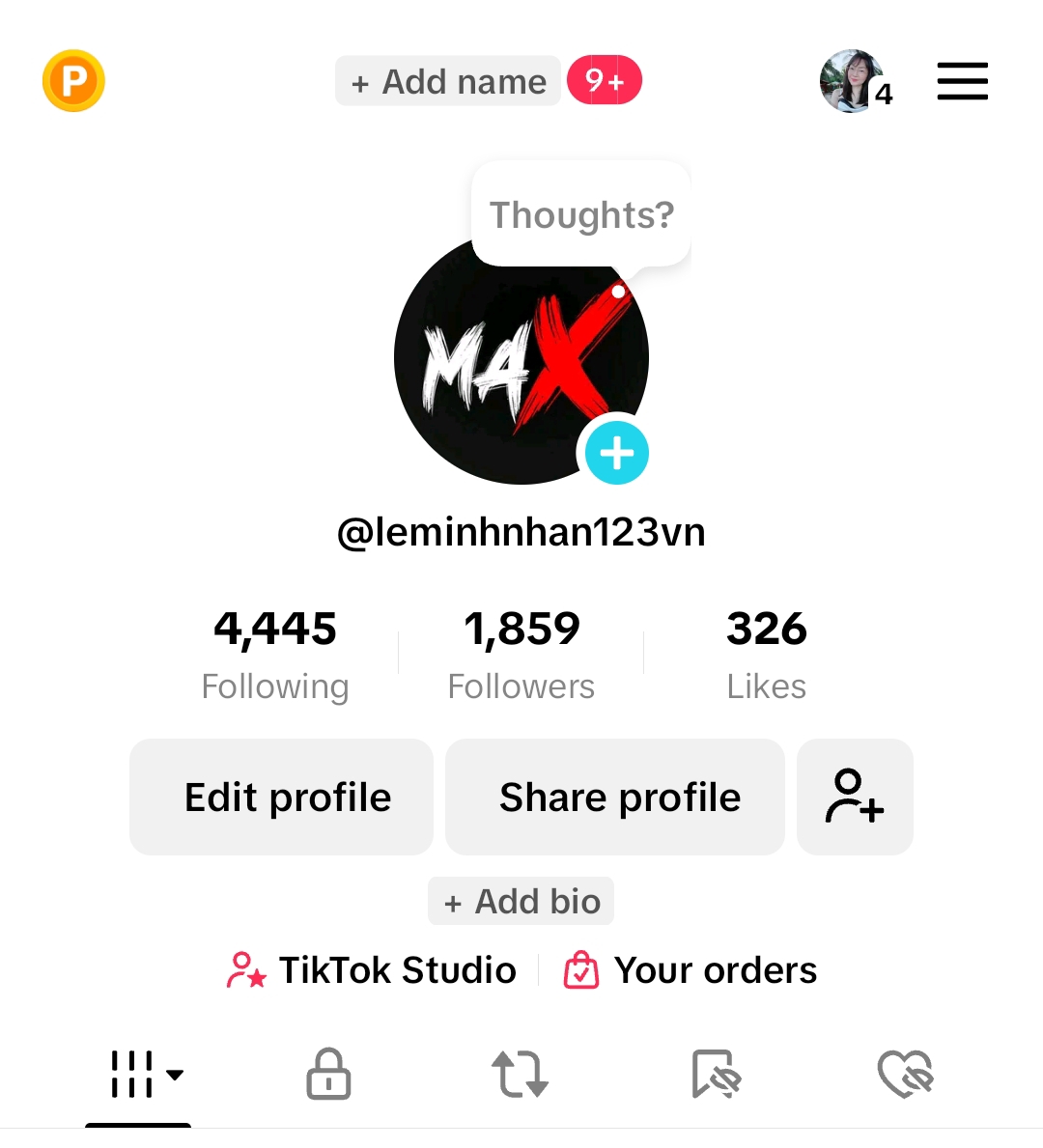The width and height of the screenshot is (1043, 1148).
Task: Tap Share profile
Action: pos(615,798)
